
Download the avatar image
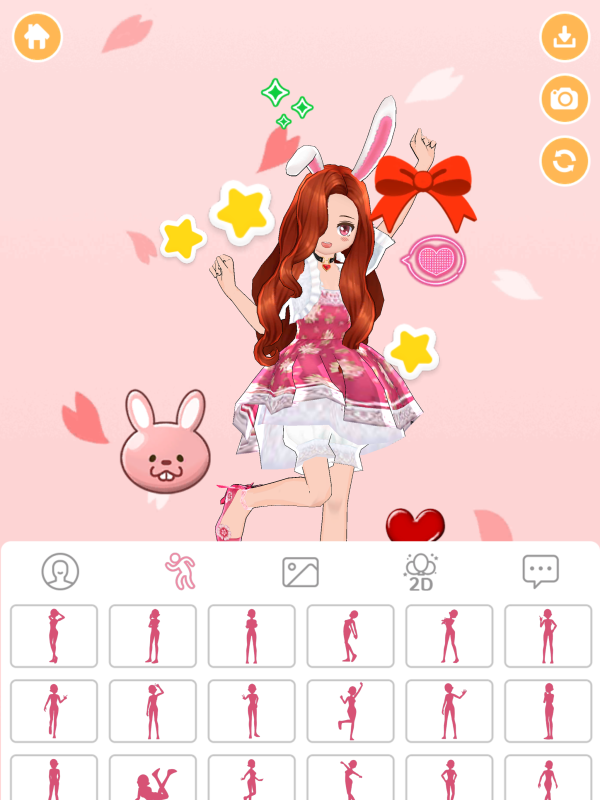pos(564,38)
